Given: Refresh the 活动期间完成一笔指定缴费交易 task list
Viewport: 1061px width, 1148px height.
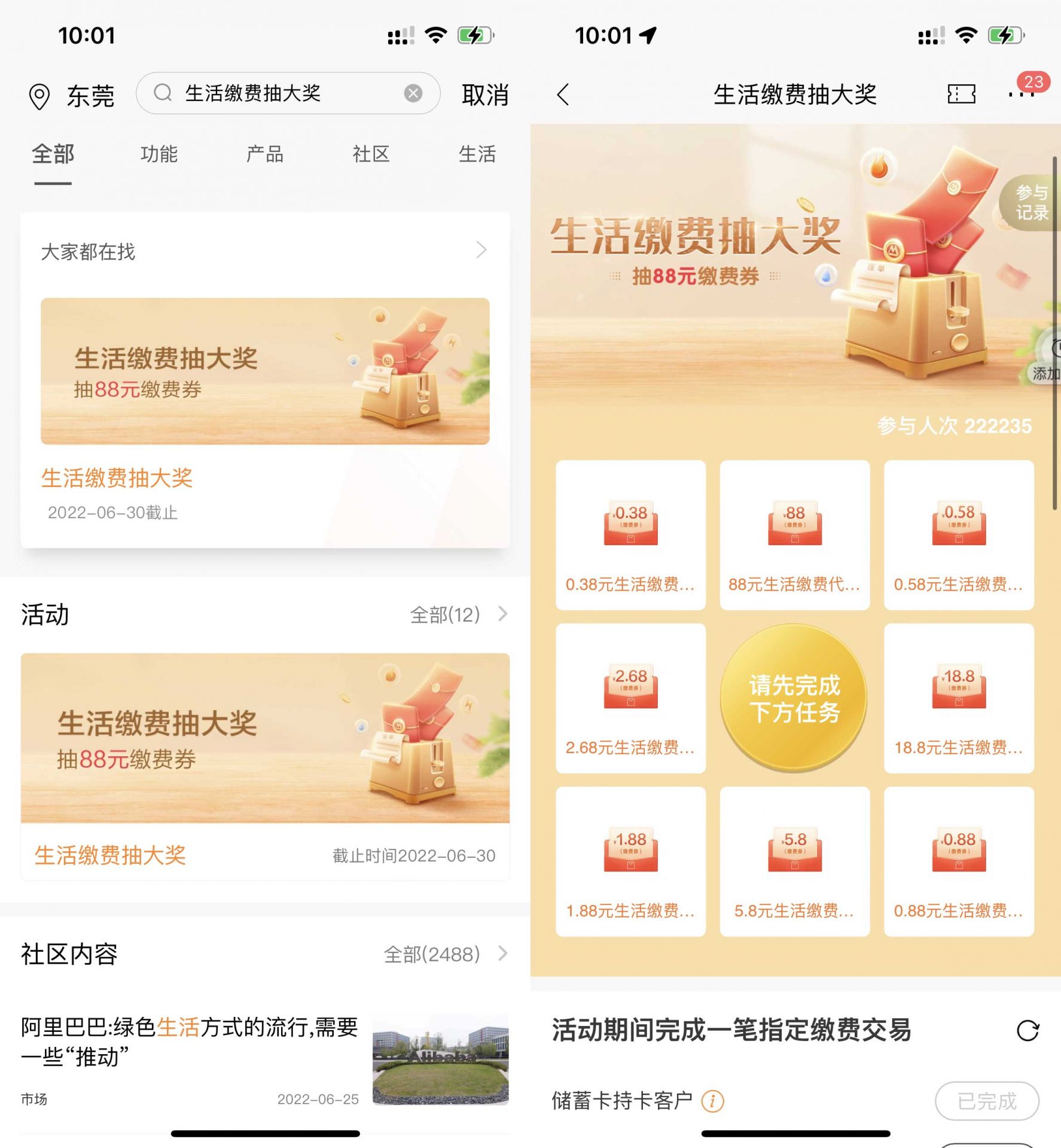Looking at the screenshot, I should point(1028,1030).
